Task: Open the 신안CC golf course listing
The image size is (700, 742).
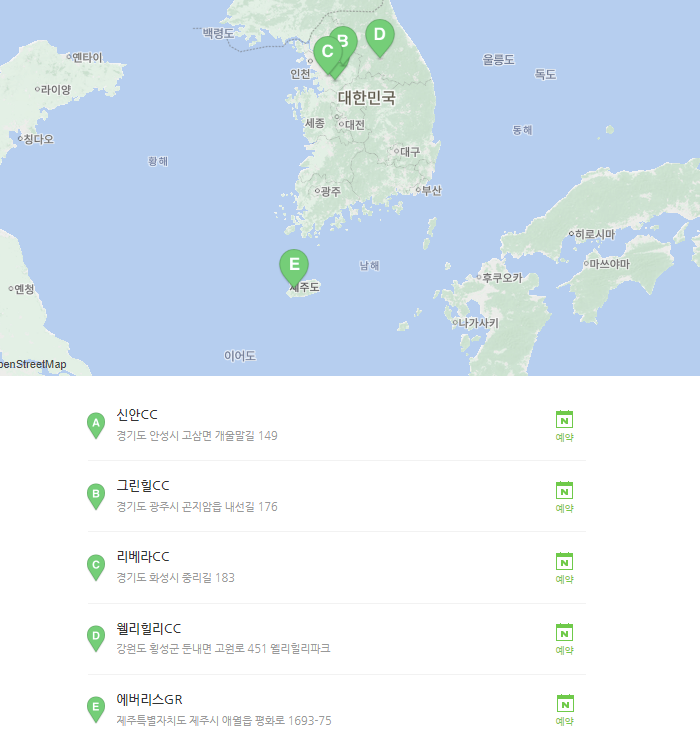Action: [137, 415]
